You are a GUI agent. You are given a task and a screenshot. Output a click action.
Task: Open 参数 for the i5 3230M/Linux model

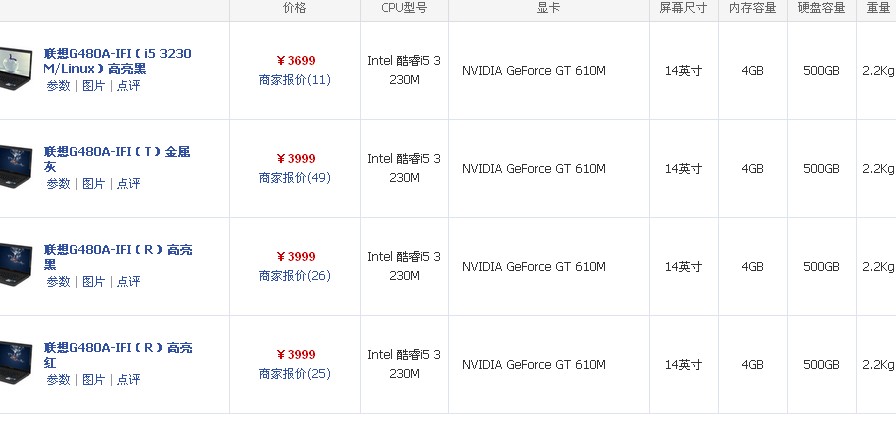[x=58, y=86]
